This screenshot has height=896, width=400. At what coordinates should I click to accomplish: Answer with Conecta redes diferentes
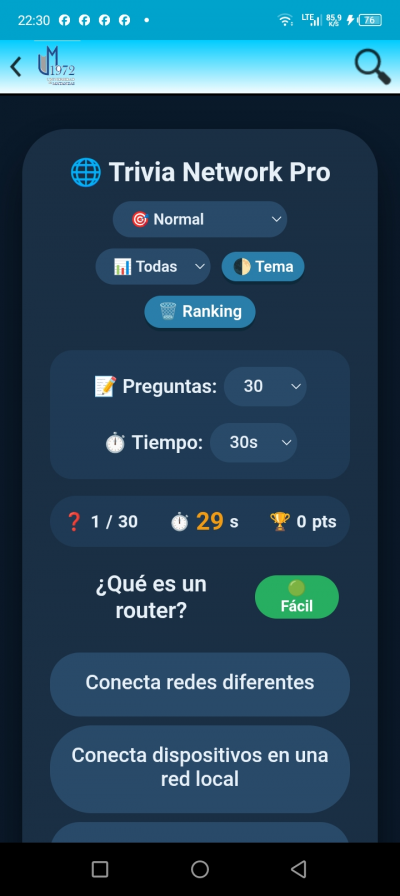click(200, 683)
